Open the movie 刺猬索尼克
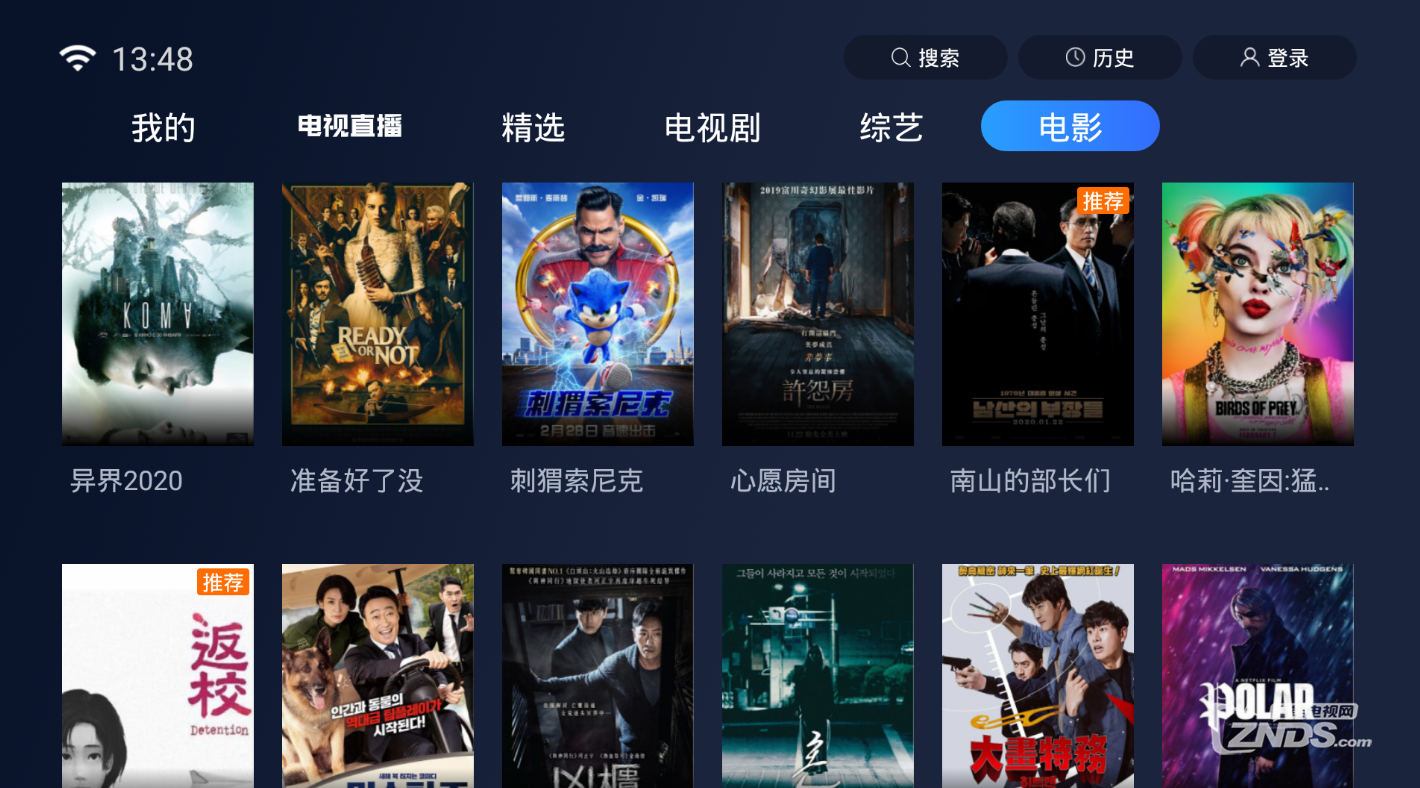This screenshot has height=788, width=1420. point(598,314)
